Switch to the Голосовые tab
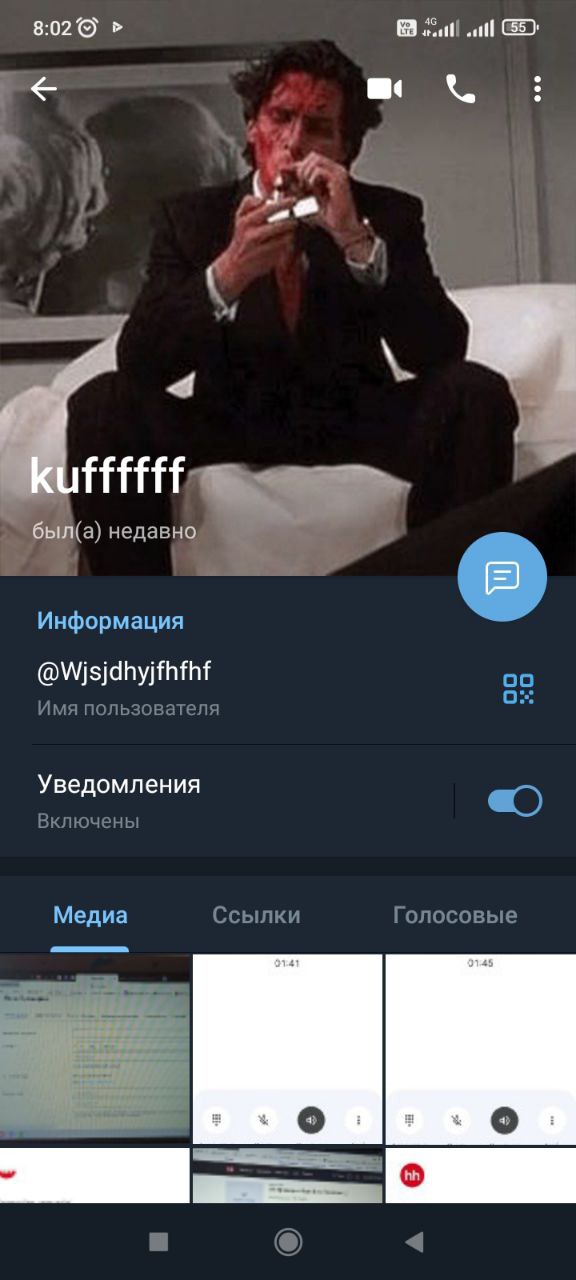Viewport: 576px width, 1280px height. 455,915
